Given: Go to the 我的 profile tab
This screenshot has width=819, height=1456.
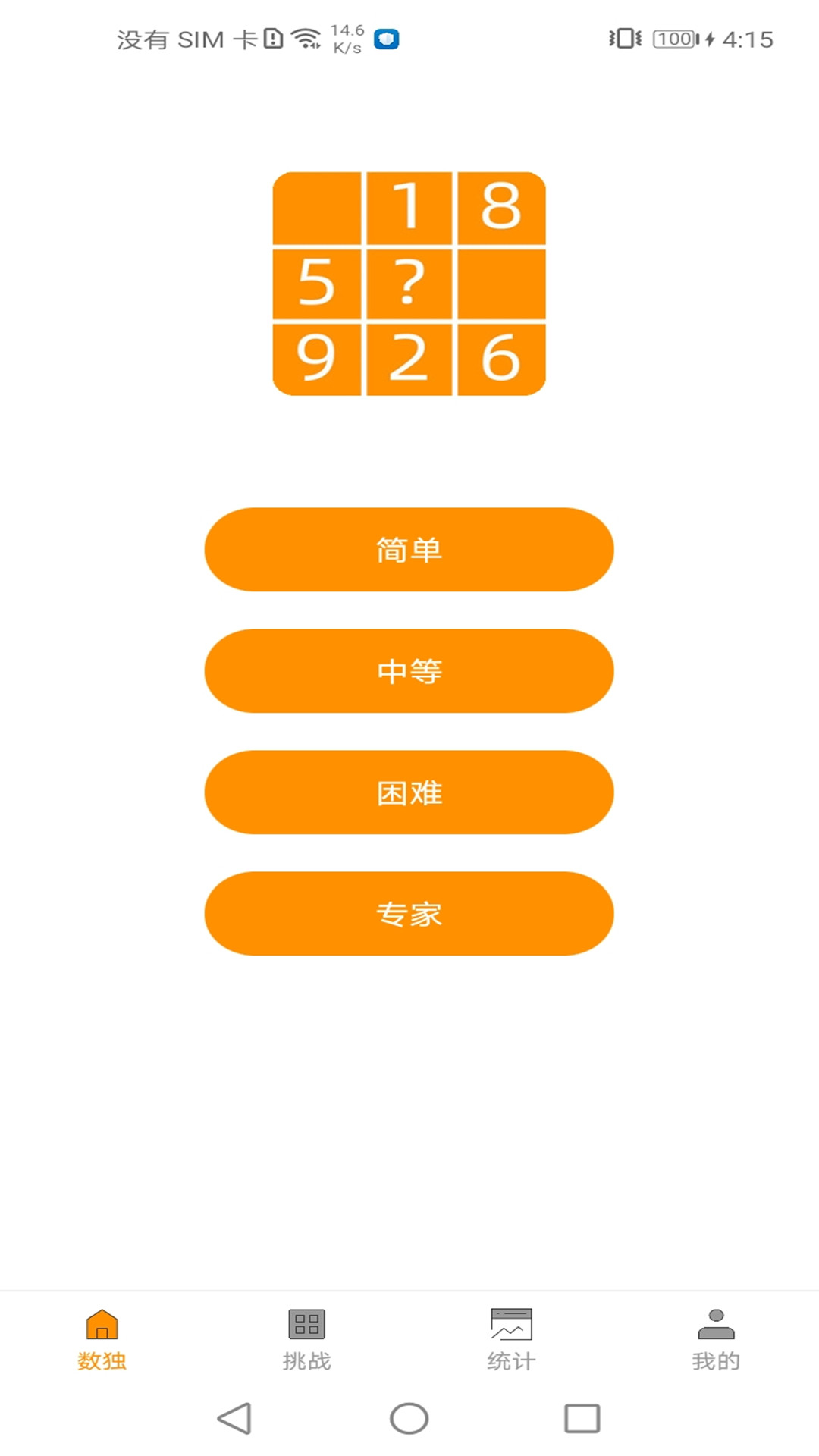Looking at the screenshot, I should click(716, 1339).
